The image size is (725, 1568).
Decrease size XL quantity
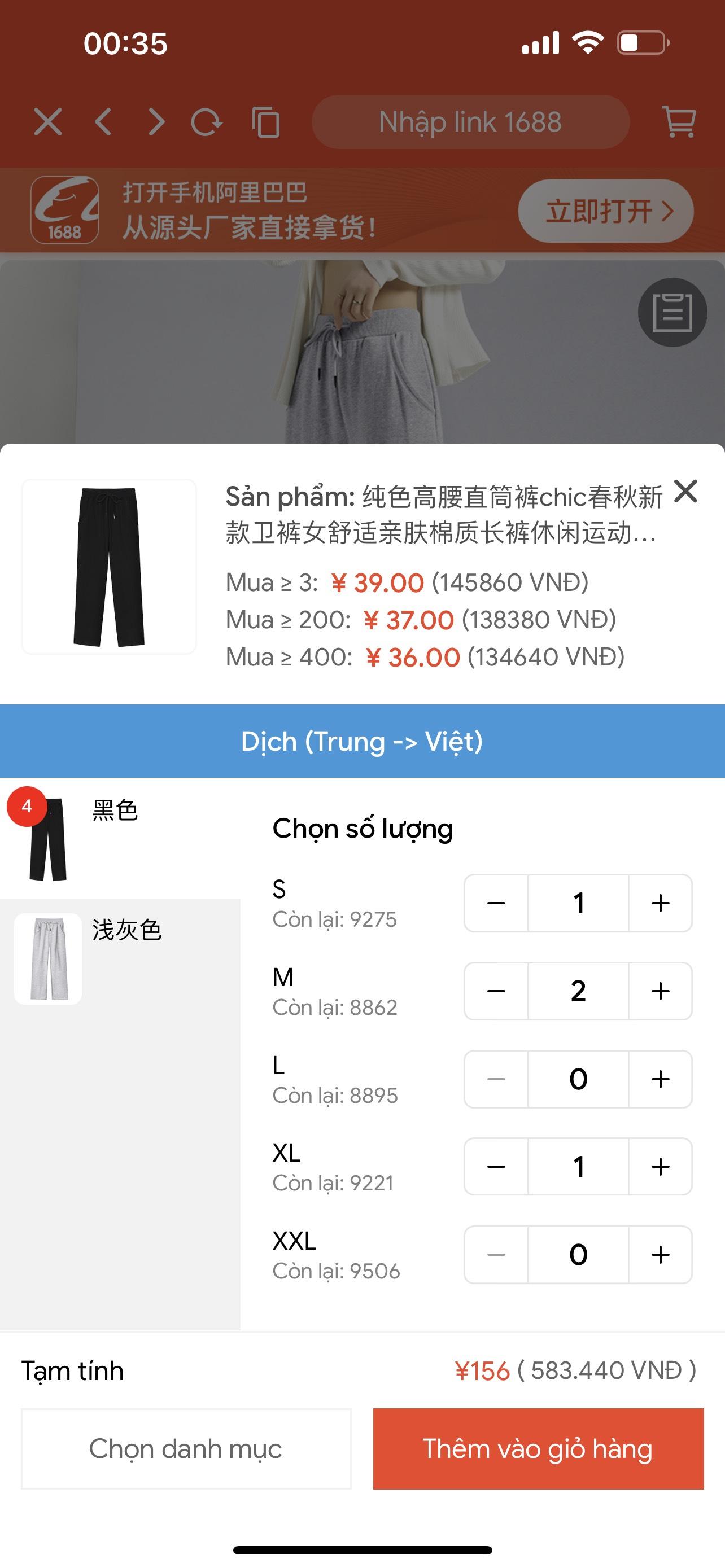click(x=496, y=1167)
